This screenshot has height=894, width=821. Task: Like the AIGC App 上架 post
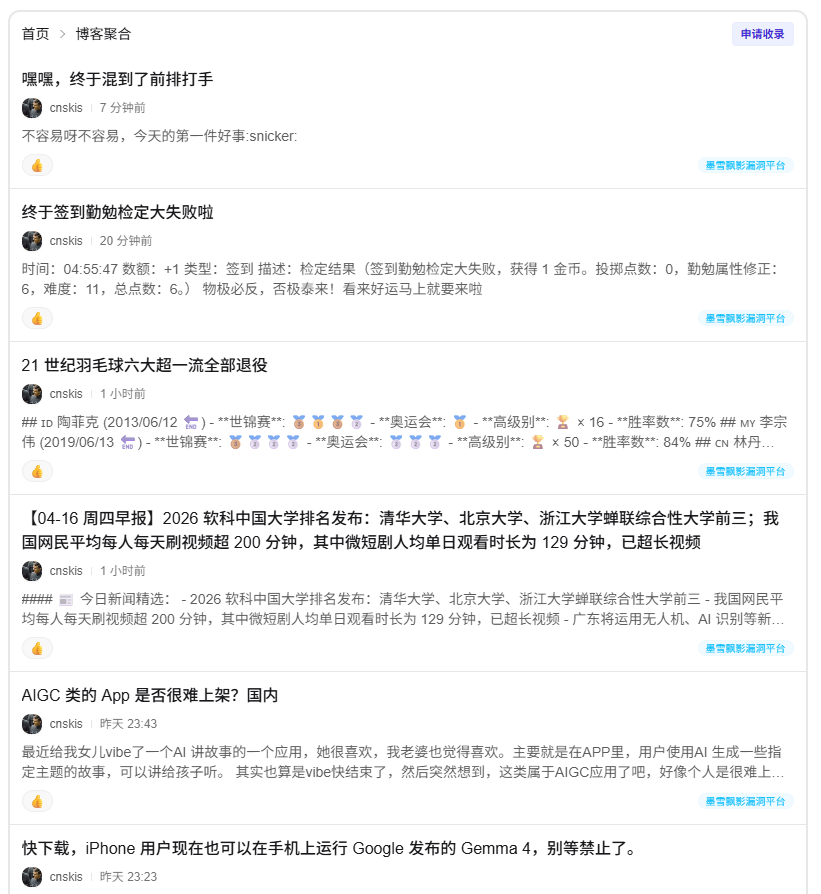click(x=37, y=801)
